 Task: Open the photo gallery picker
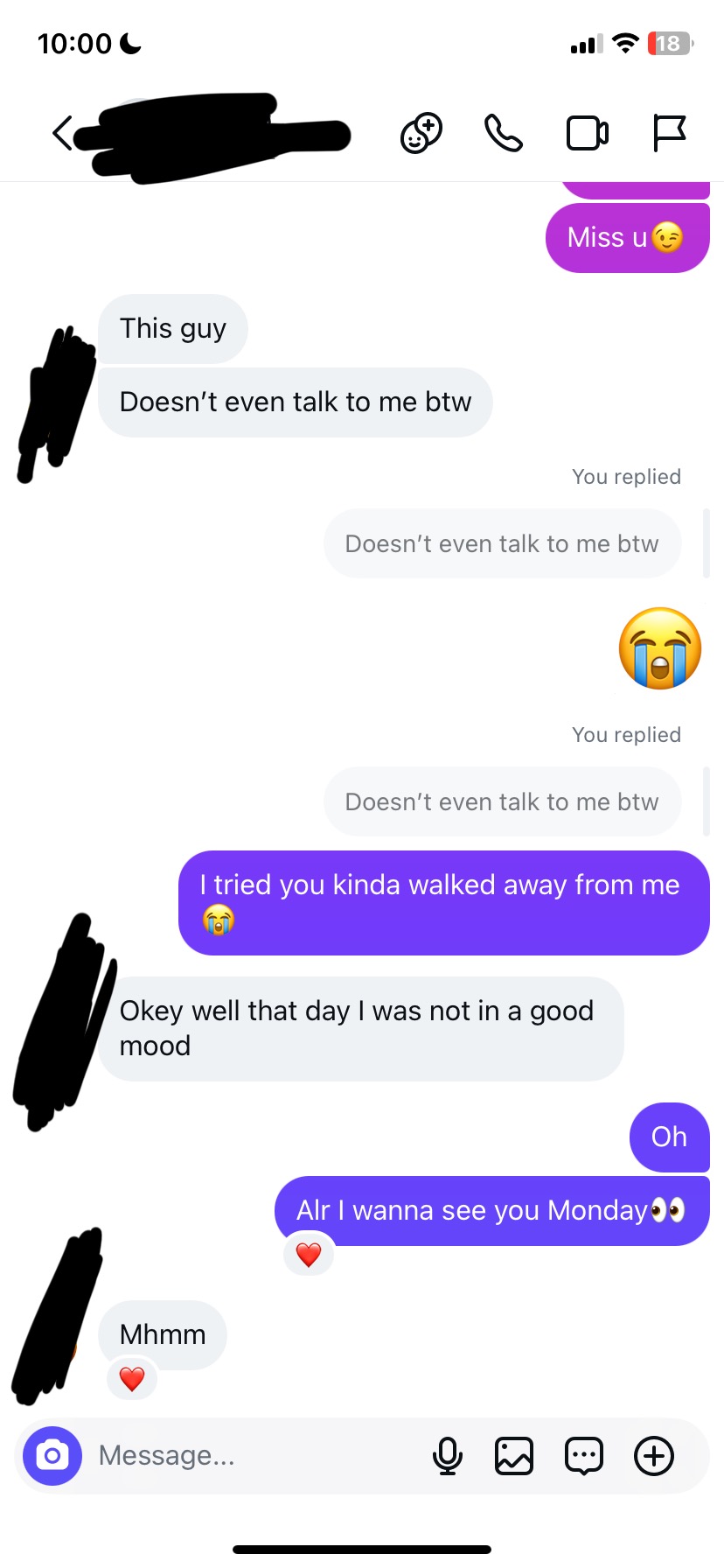pos(514,1456)
